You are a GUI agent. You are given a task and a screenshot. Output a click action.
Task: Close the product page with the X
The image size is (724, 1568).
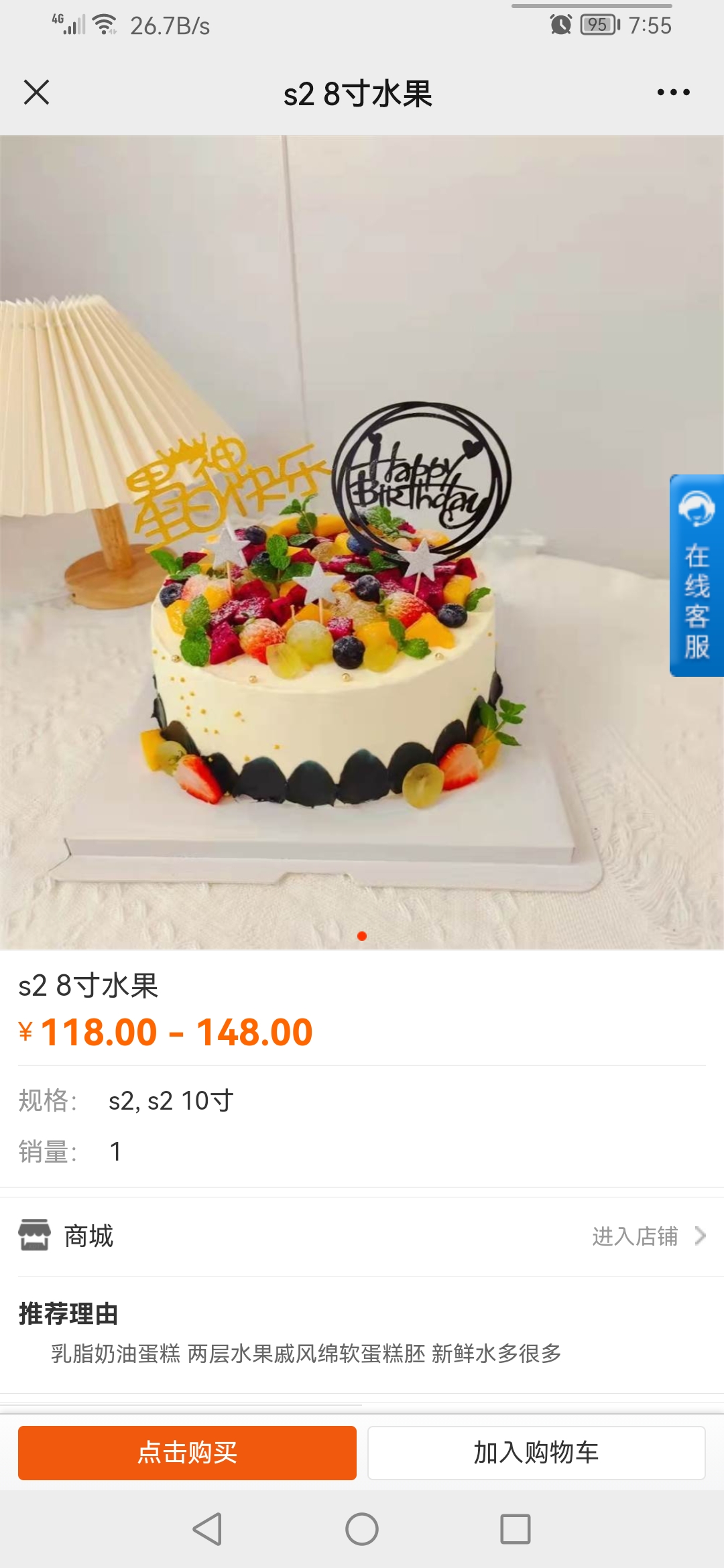click(x=36, y=92)
